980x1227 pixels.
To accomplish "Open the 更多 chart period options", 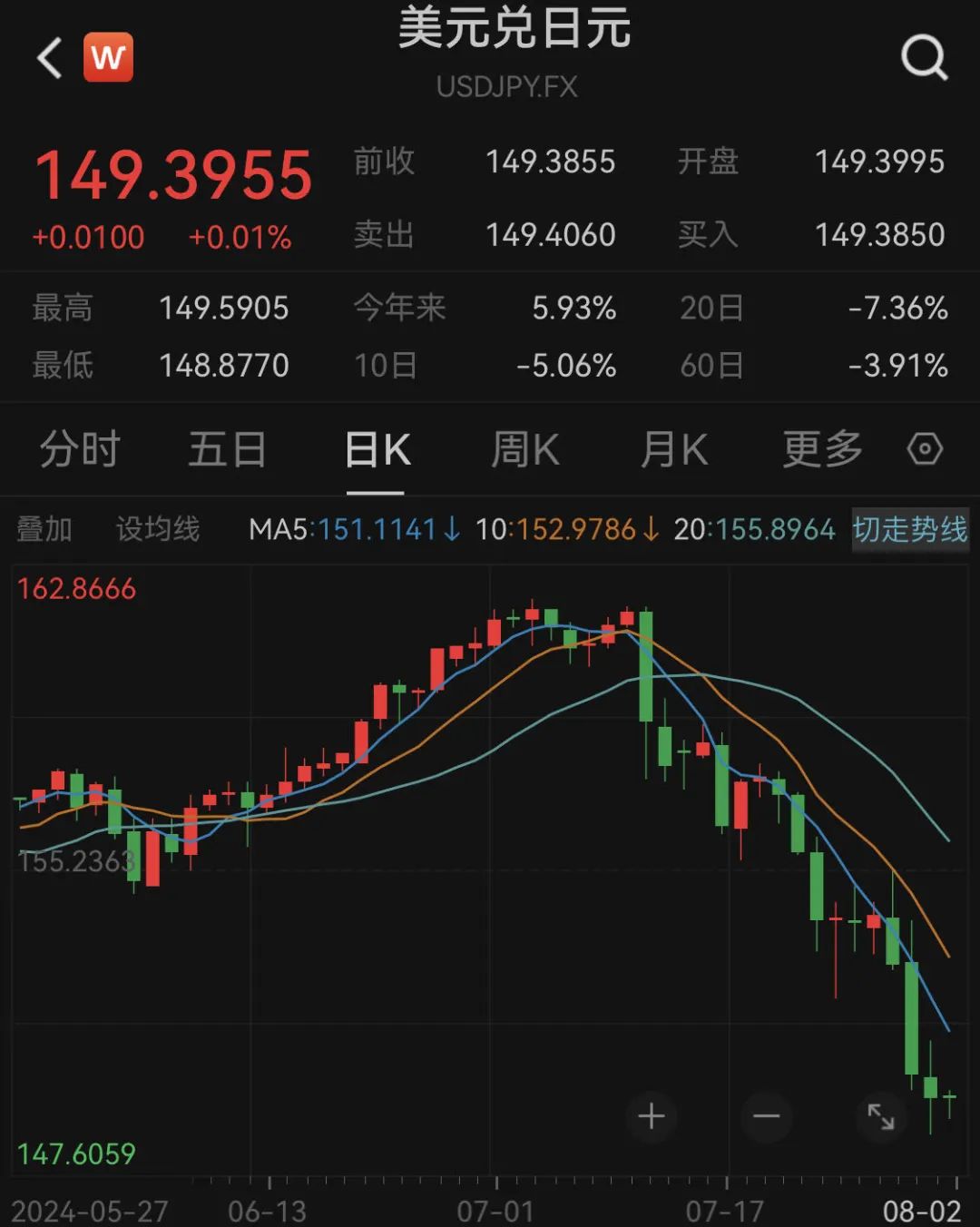I will 823,449.
